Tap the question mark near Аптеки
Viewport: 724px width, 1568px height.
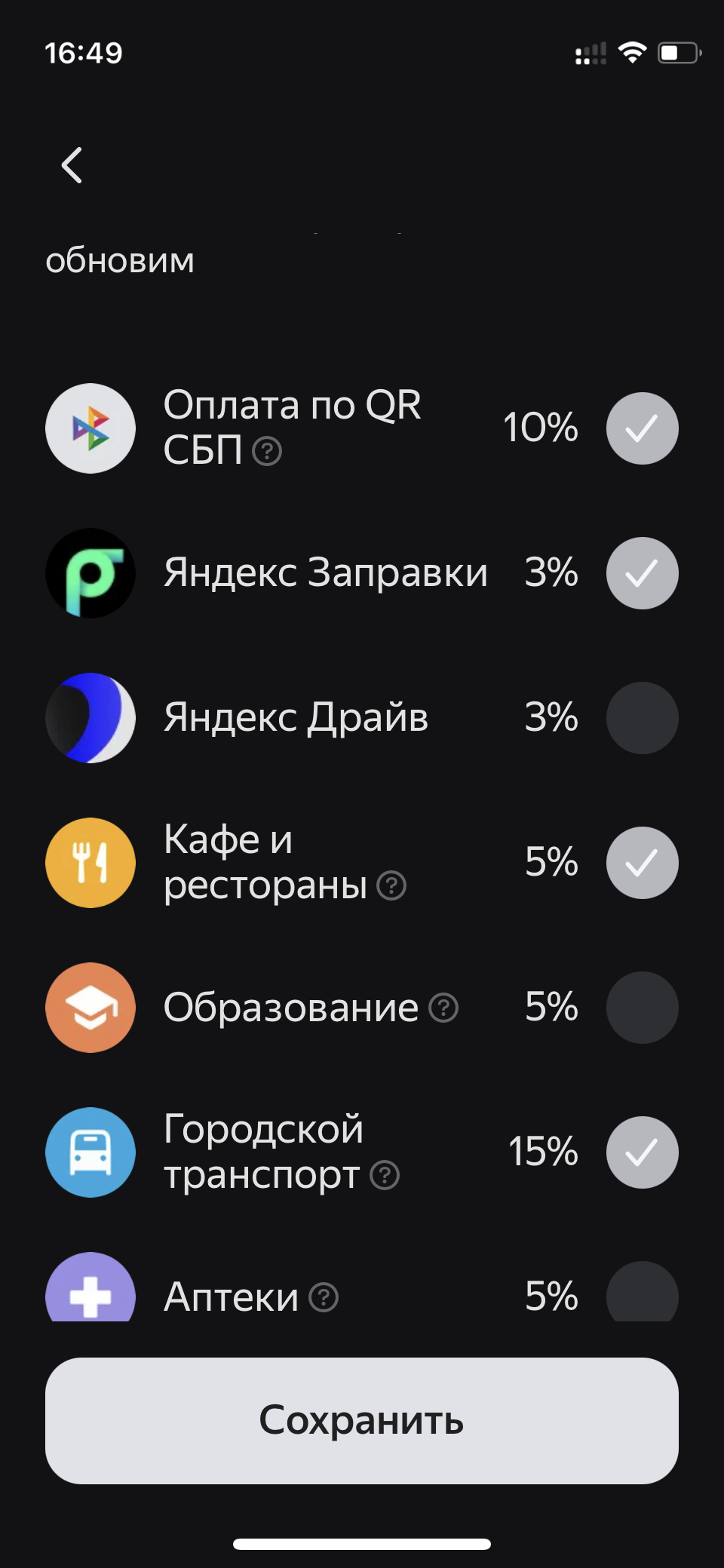point(324,1297)
